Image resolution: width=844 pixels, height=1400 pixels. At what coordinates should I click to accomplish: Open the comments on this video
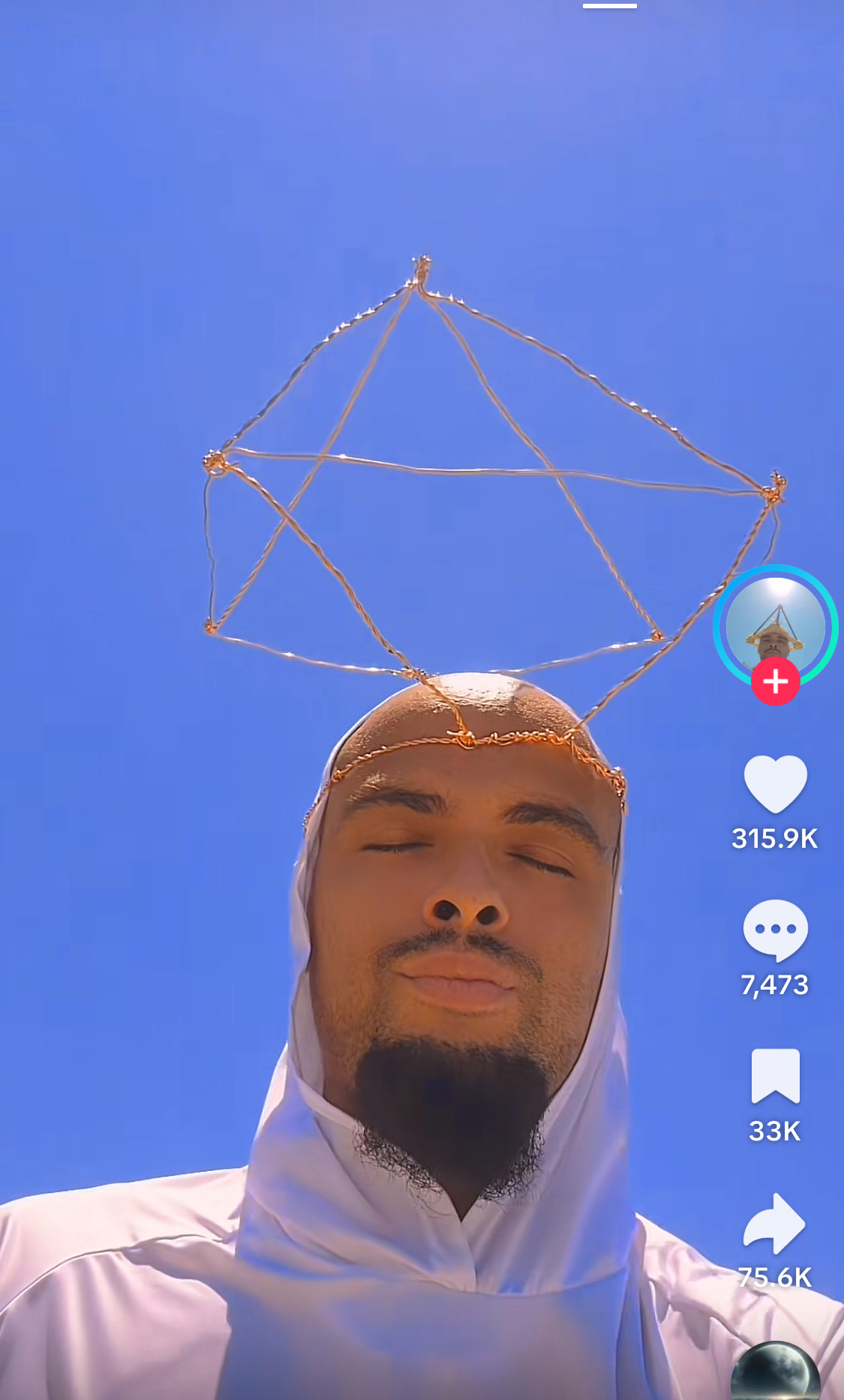tap(775, 930)
